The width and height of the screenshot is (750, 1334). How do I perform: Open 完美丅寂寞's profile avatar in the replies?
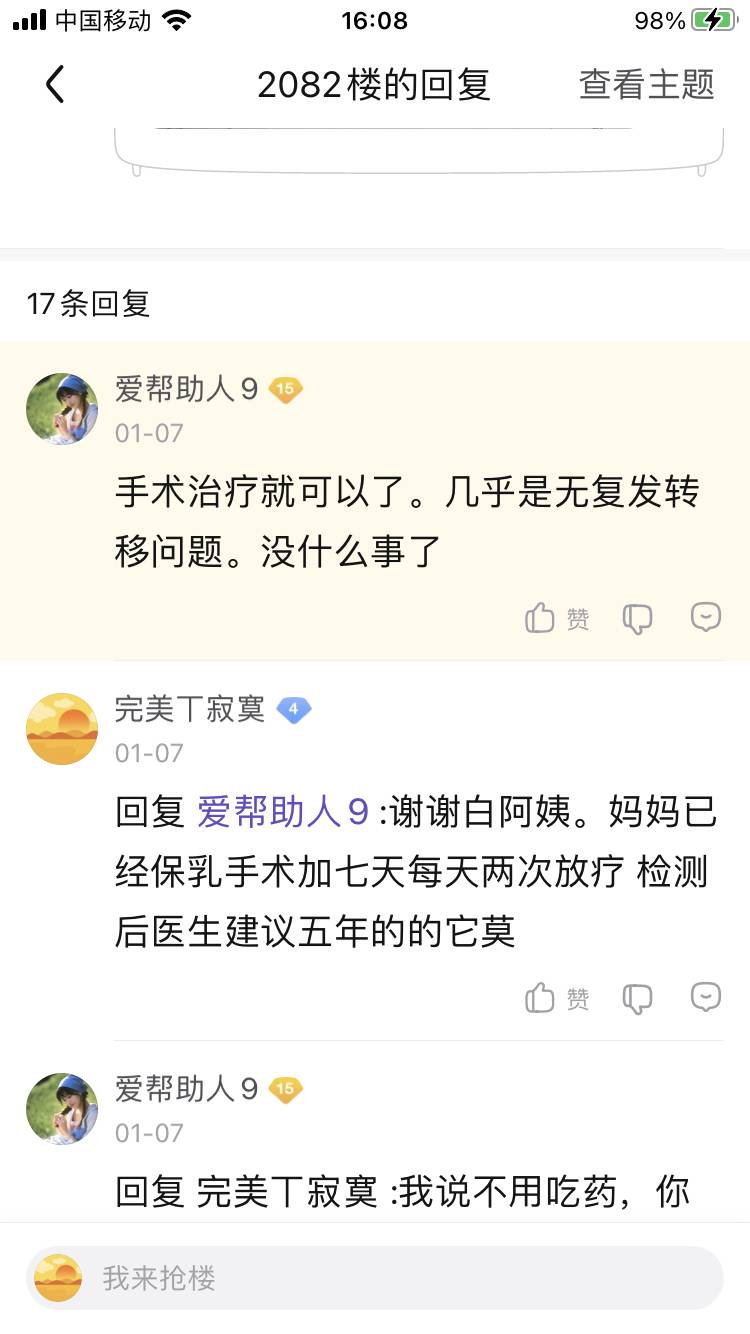coord(62,729)
